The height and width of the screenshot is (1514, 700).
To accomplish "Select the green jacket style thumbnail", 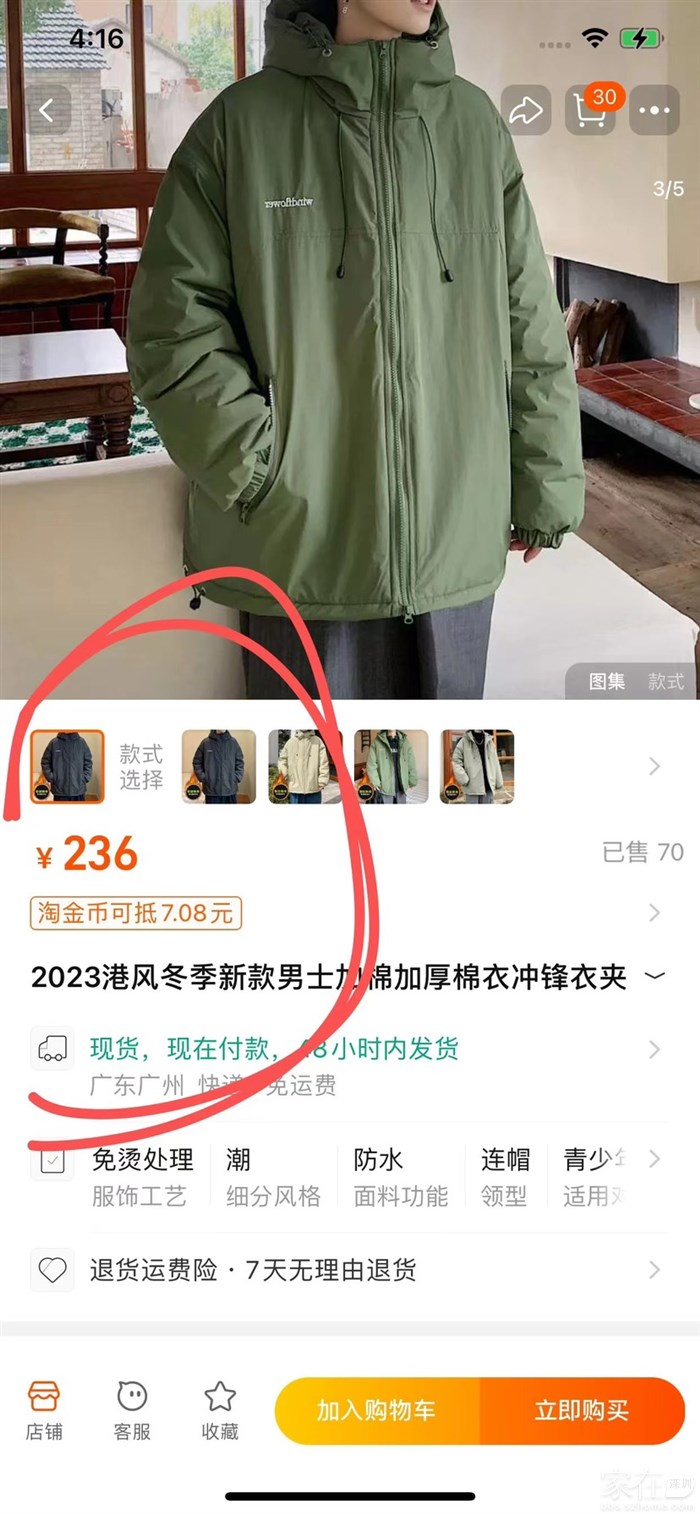I will 391,766.
